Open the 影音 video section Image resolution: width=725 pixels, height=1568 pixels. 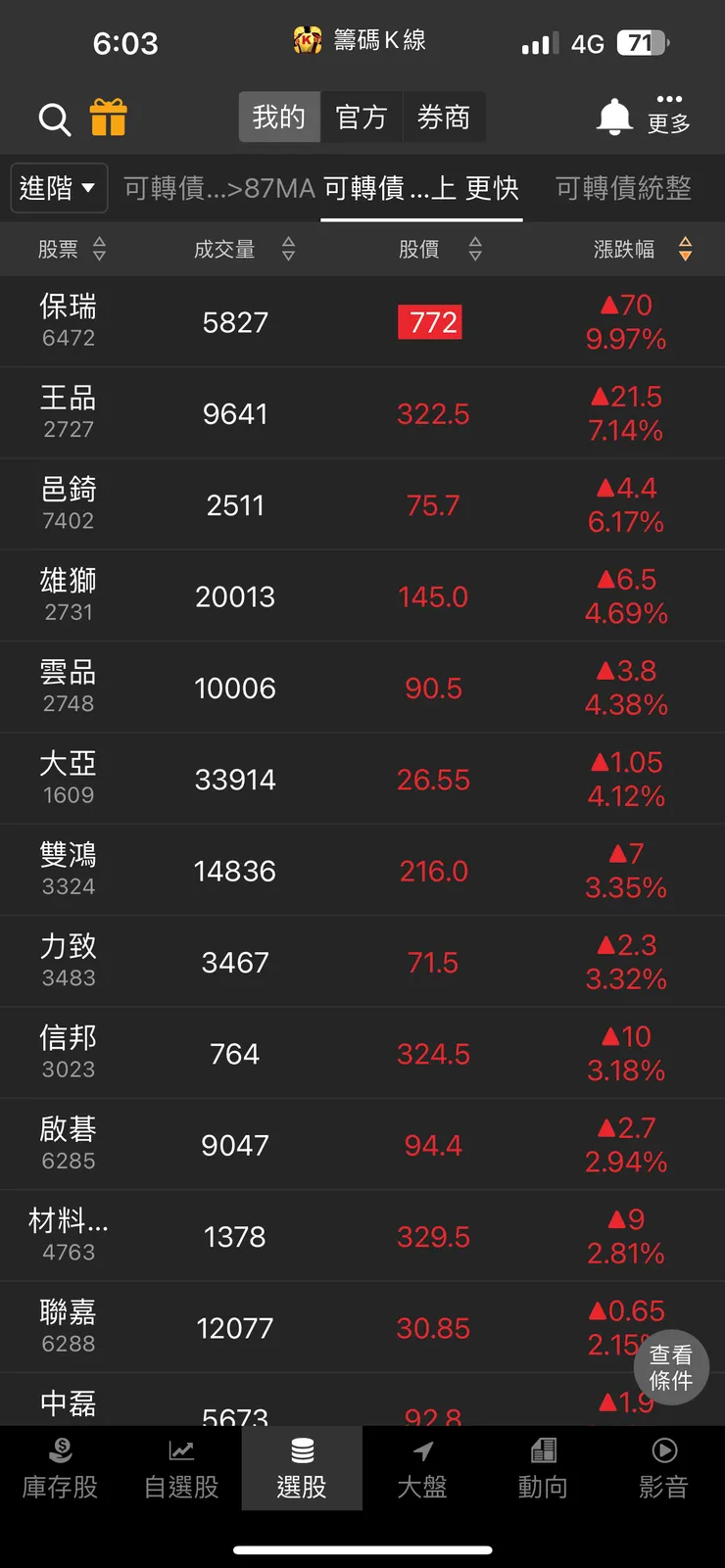point(663,1469)
